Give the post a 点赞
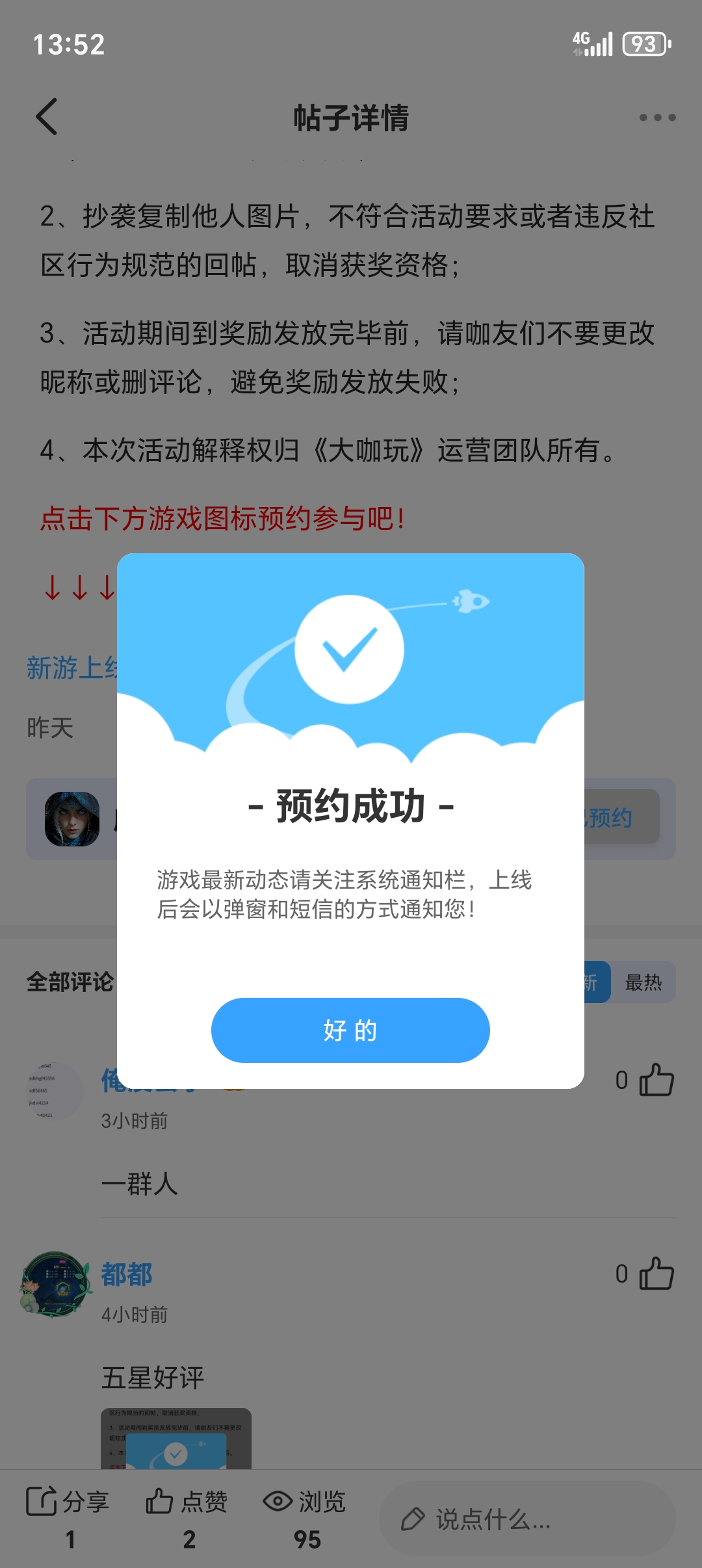The height and width of the screenshot is (1568, 702). click(x=187, y=1502)
